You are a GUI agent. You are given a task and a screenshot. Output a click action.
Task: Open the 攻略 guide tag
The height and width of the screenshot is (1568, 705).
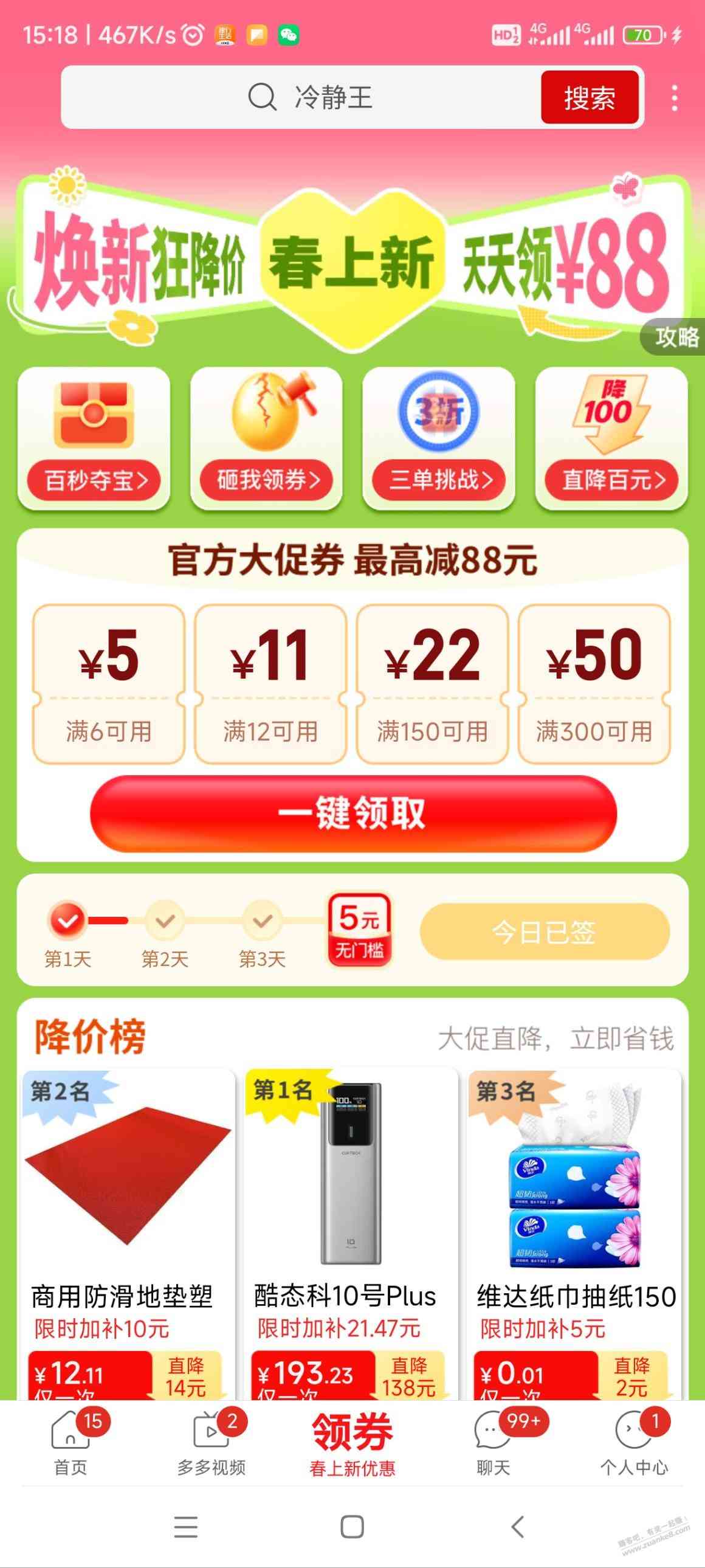click(675, 337)
